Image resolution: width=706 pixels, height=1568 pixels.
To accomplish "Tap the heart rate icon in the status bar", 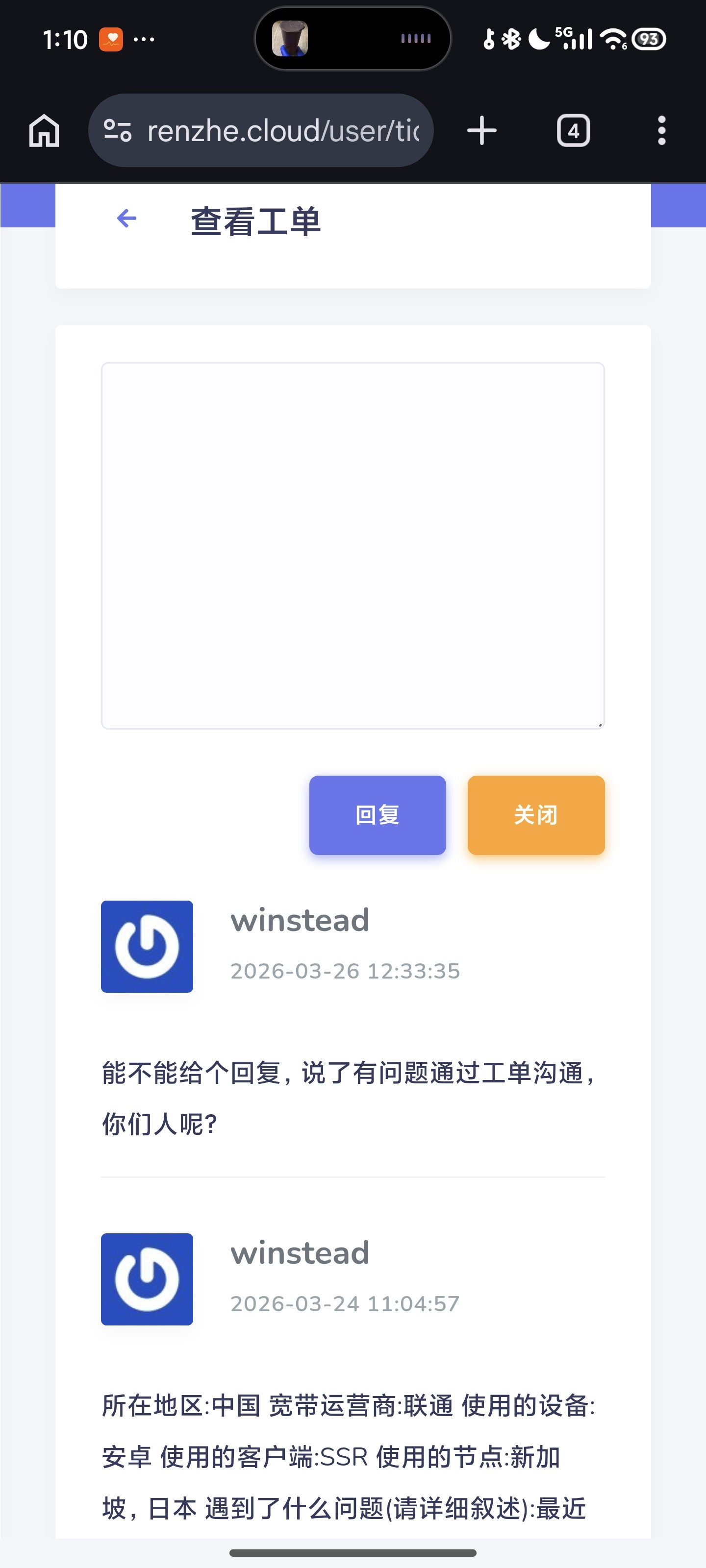I will [x=111, y=38].
